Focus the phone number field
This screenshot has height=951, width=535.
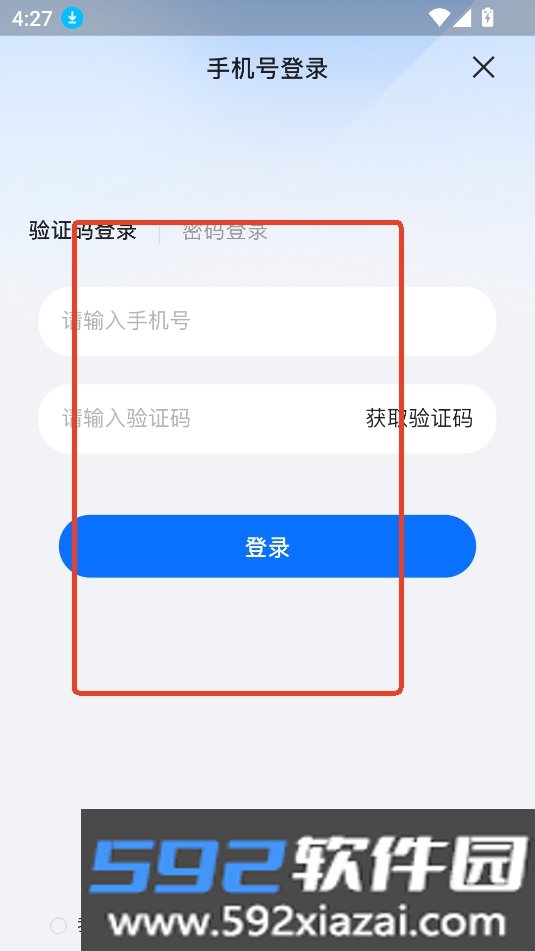click(x=267, y=321)
